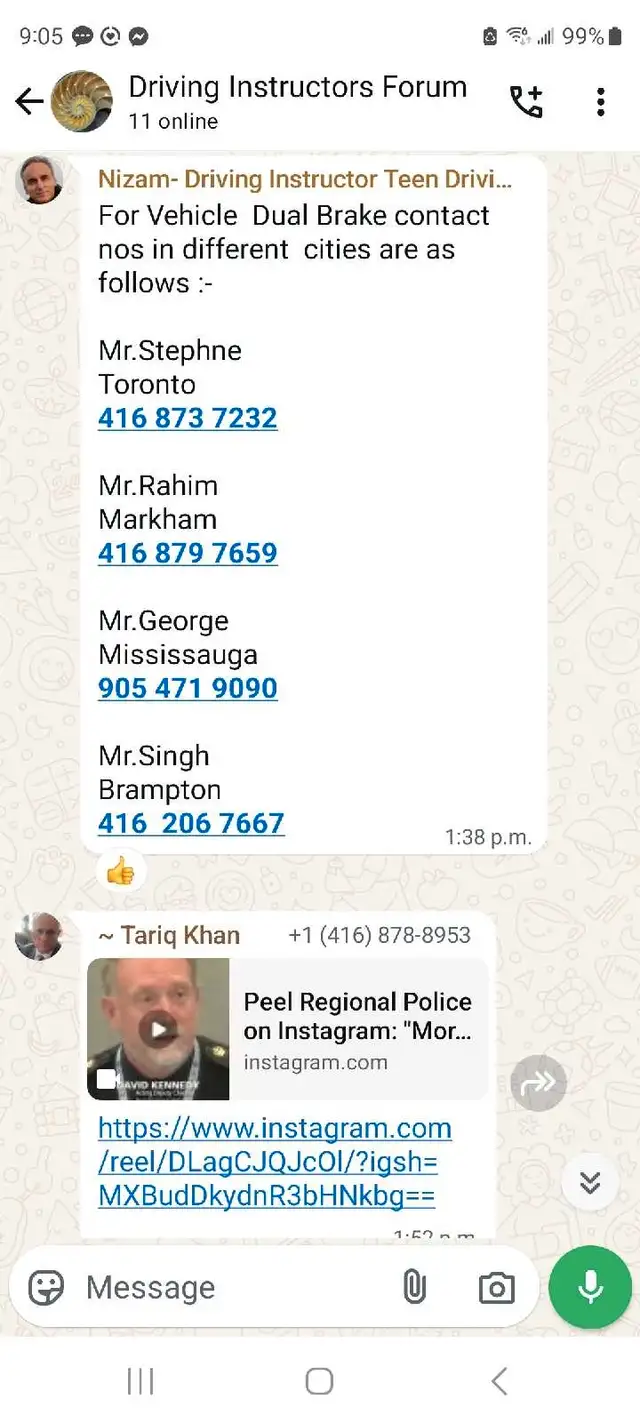Open the camera from the message bar
The height and width of the screenshot is (1422, 640).
point(496,1288)
